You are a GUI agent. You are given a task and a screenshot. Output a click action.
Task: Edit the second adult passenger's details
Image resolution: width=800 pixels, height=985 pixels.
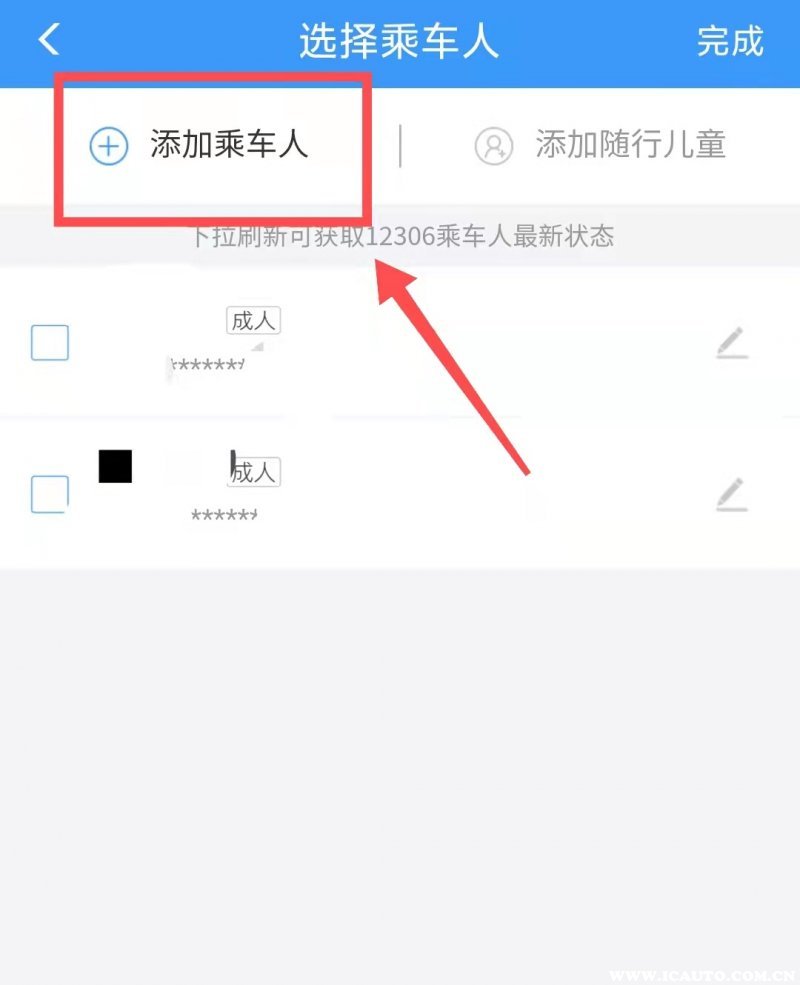(x=732, y=494)
